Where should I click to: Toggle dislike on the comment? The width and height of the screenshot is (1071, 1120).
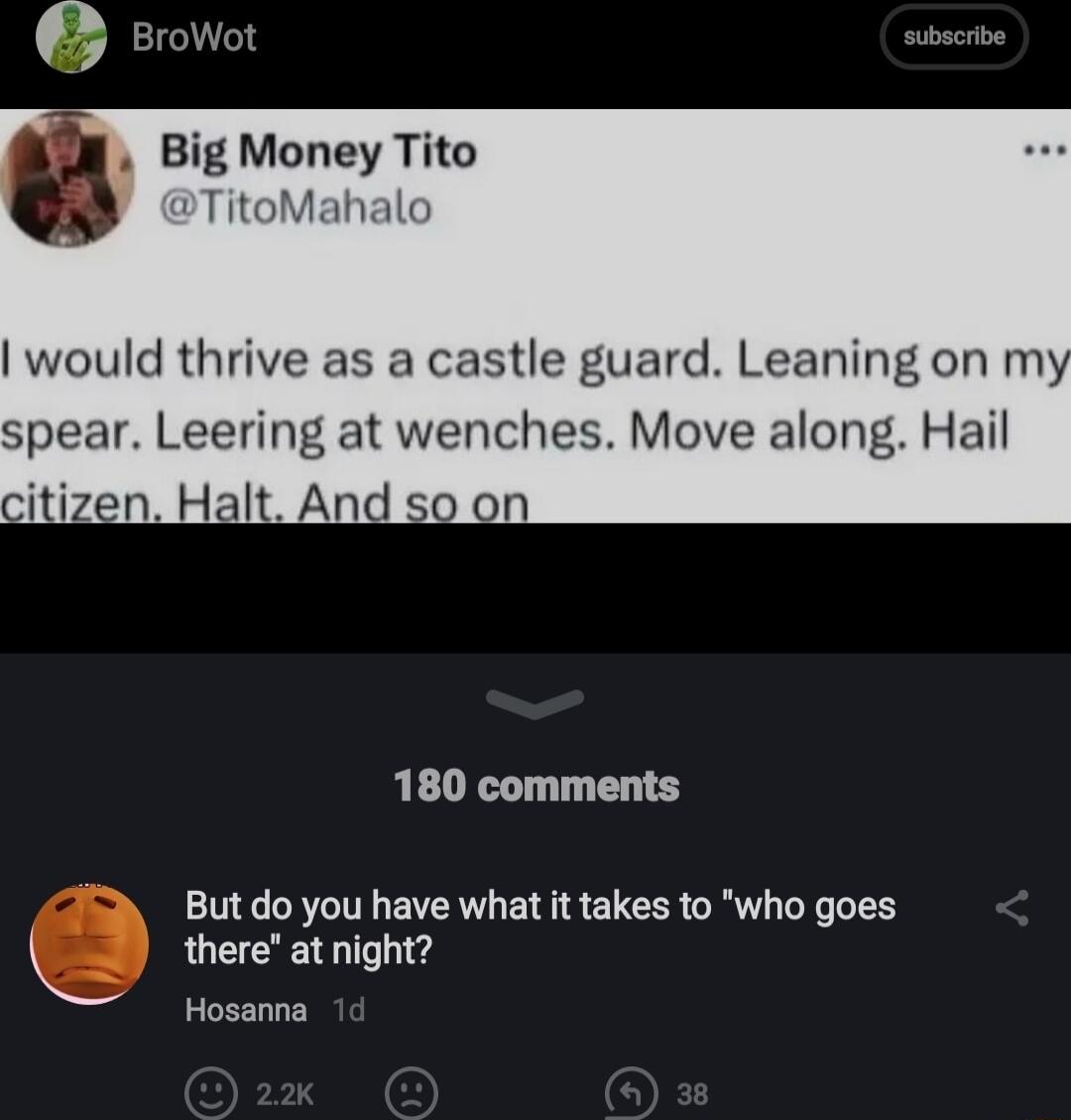pyautogui.click(x=412, y=1094)
